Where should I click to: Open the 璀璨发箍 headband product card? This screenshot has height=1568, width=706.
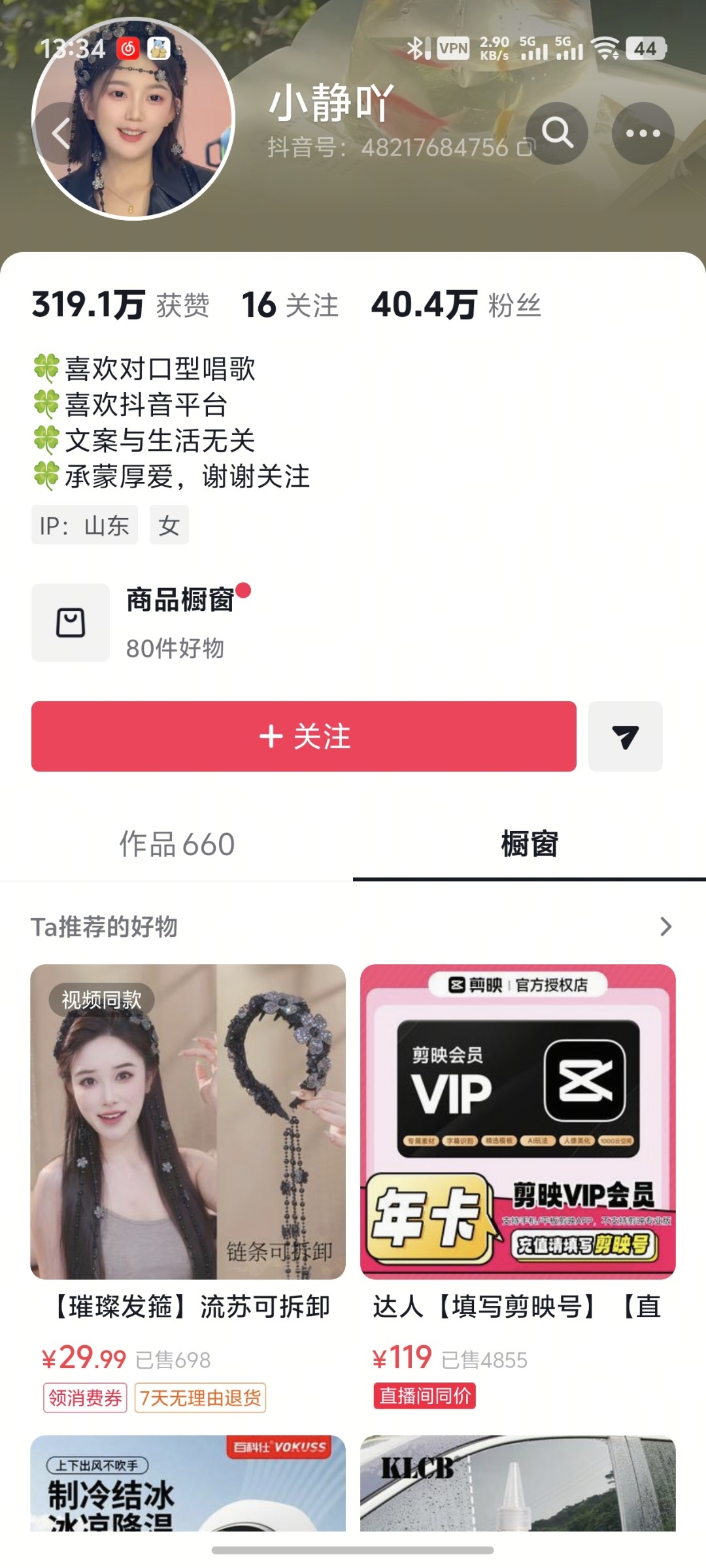pos(188,1189)
